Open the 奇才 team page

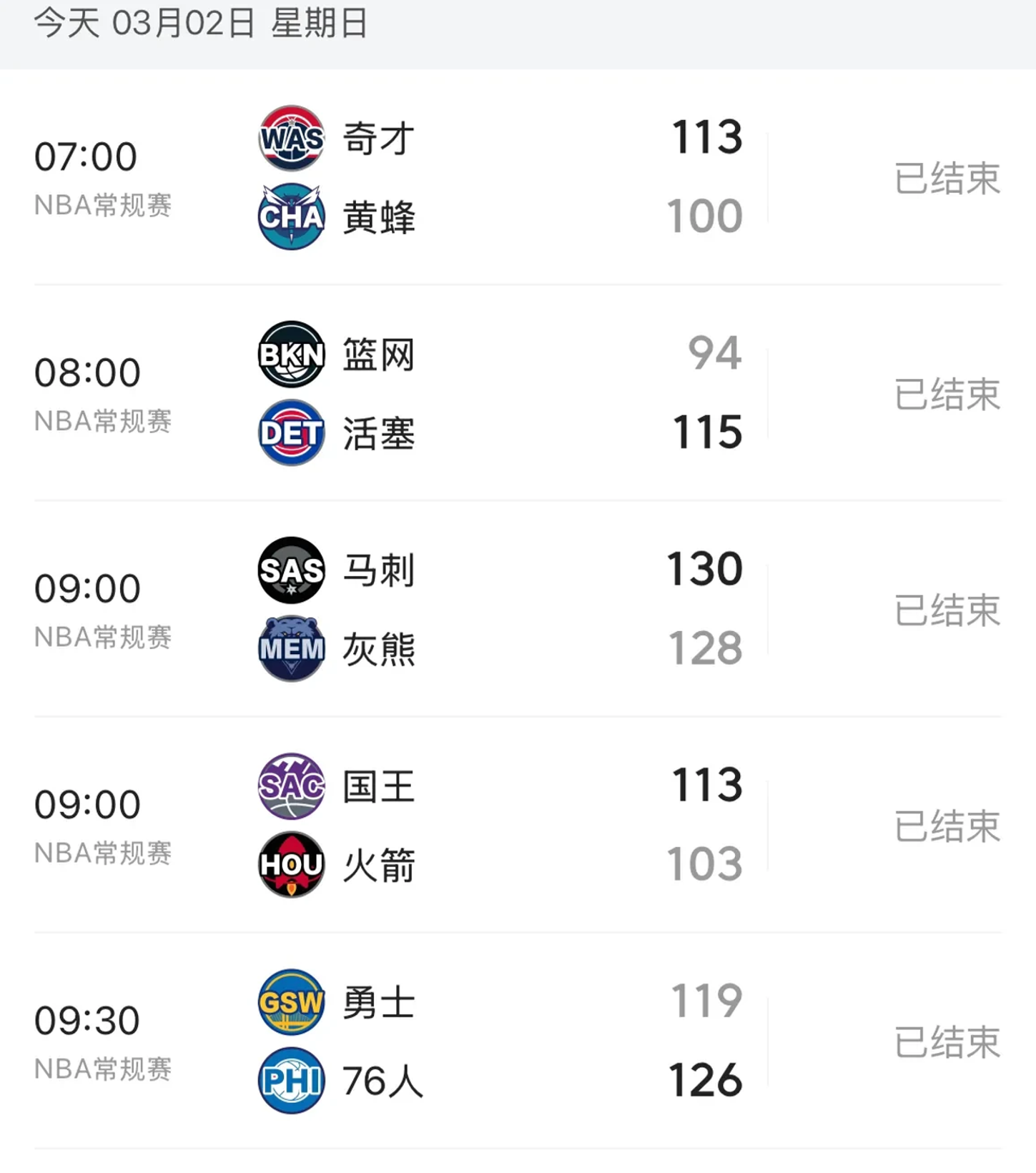click(377, 139)
